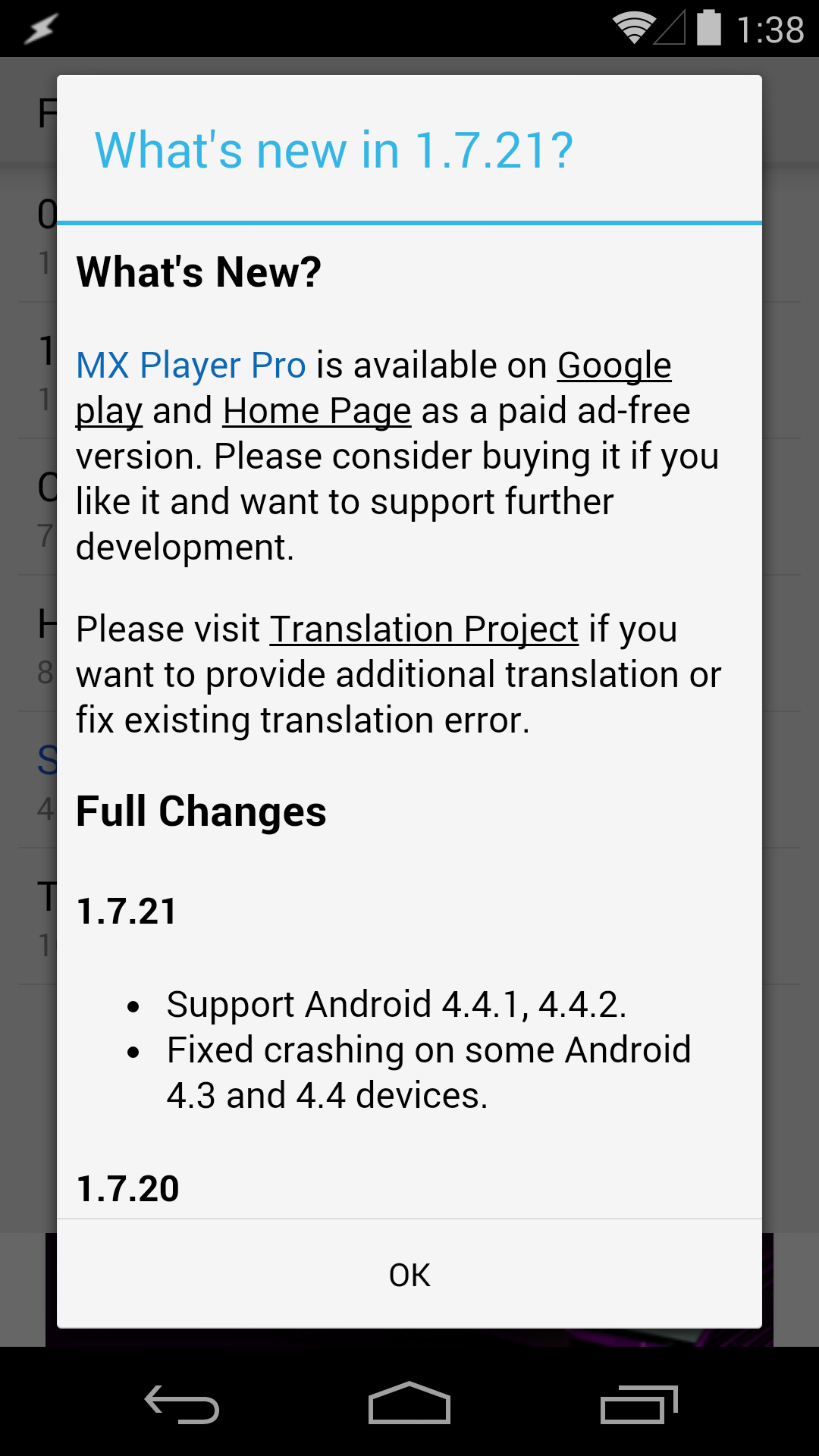
Task: Go to the home screen
Action: tap(409, 1404)
